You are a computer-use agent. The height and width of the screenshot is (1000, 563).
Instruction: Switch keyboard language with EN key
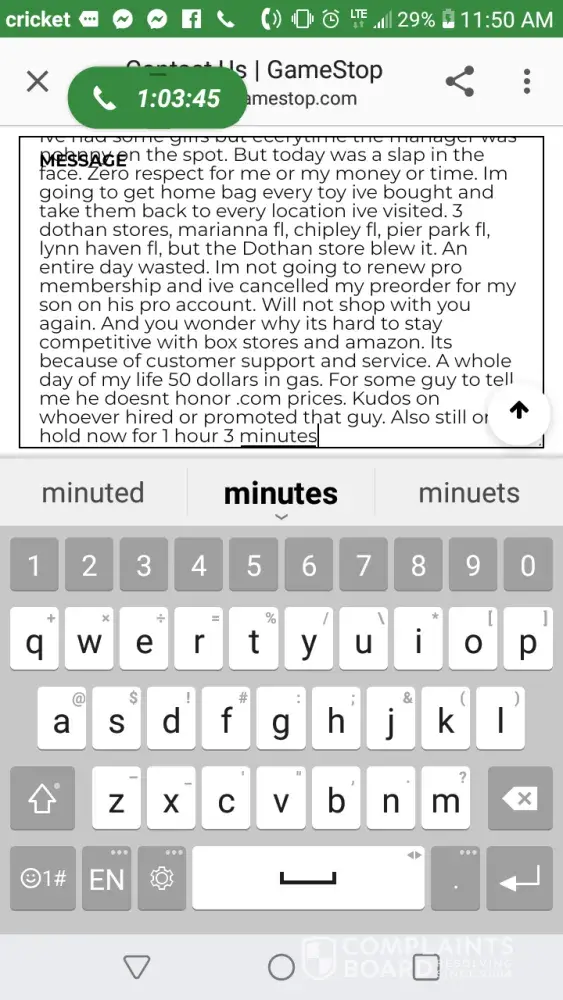(106, 878)
